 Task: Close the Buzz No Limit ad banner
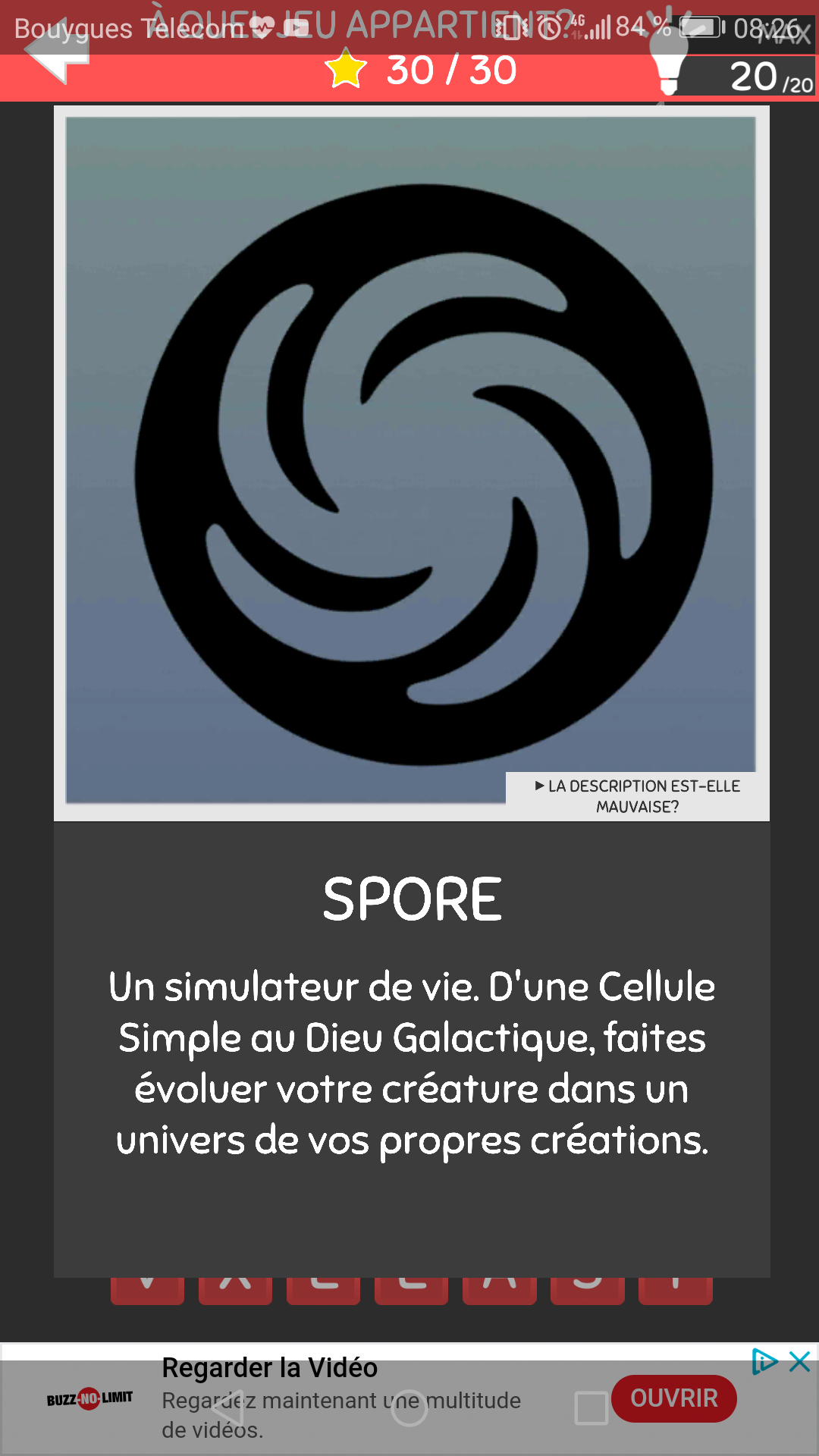(800, 1362)
